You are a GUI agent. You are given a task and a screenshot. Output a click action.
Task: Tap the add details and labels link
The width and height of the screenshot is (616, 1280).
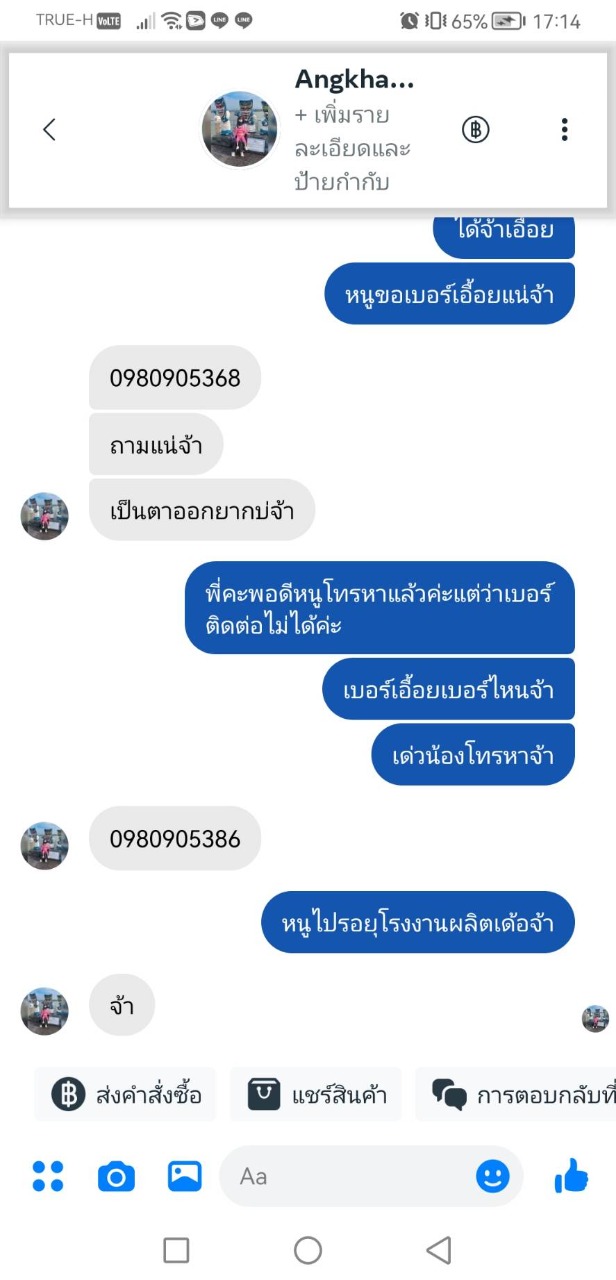pos(353,149)
